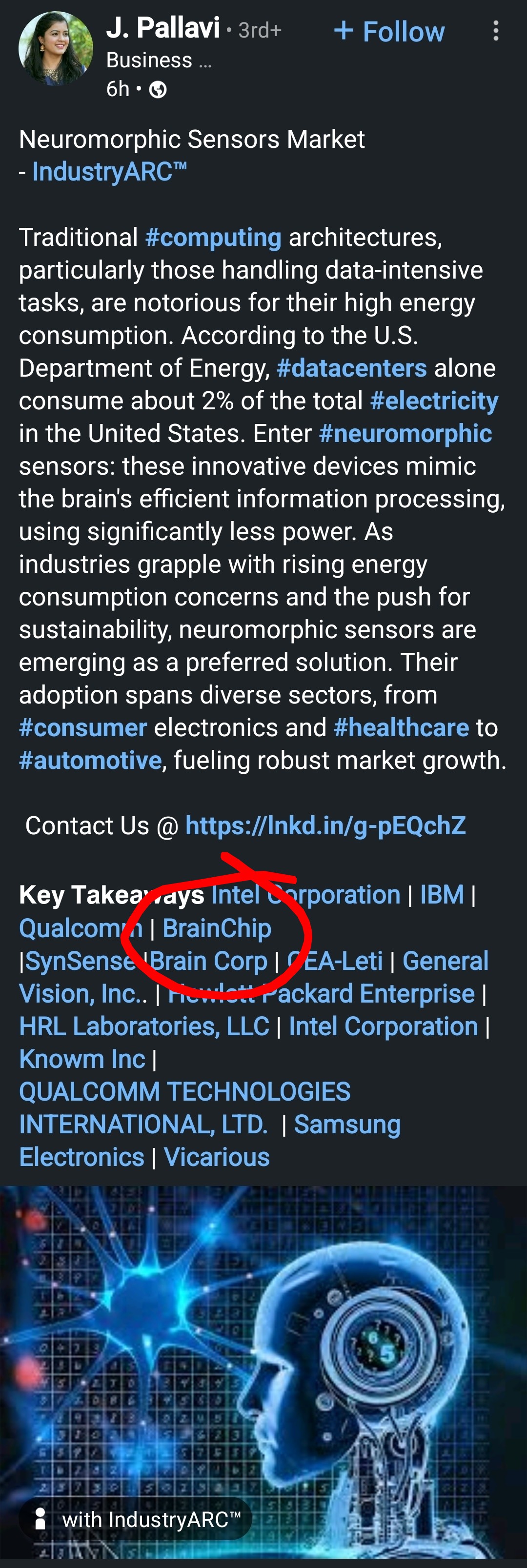
Task: Tap the #computing hashtag
Action: pos(213,238)
